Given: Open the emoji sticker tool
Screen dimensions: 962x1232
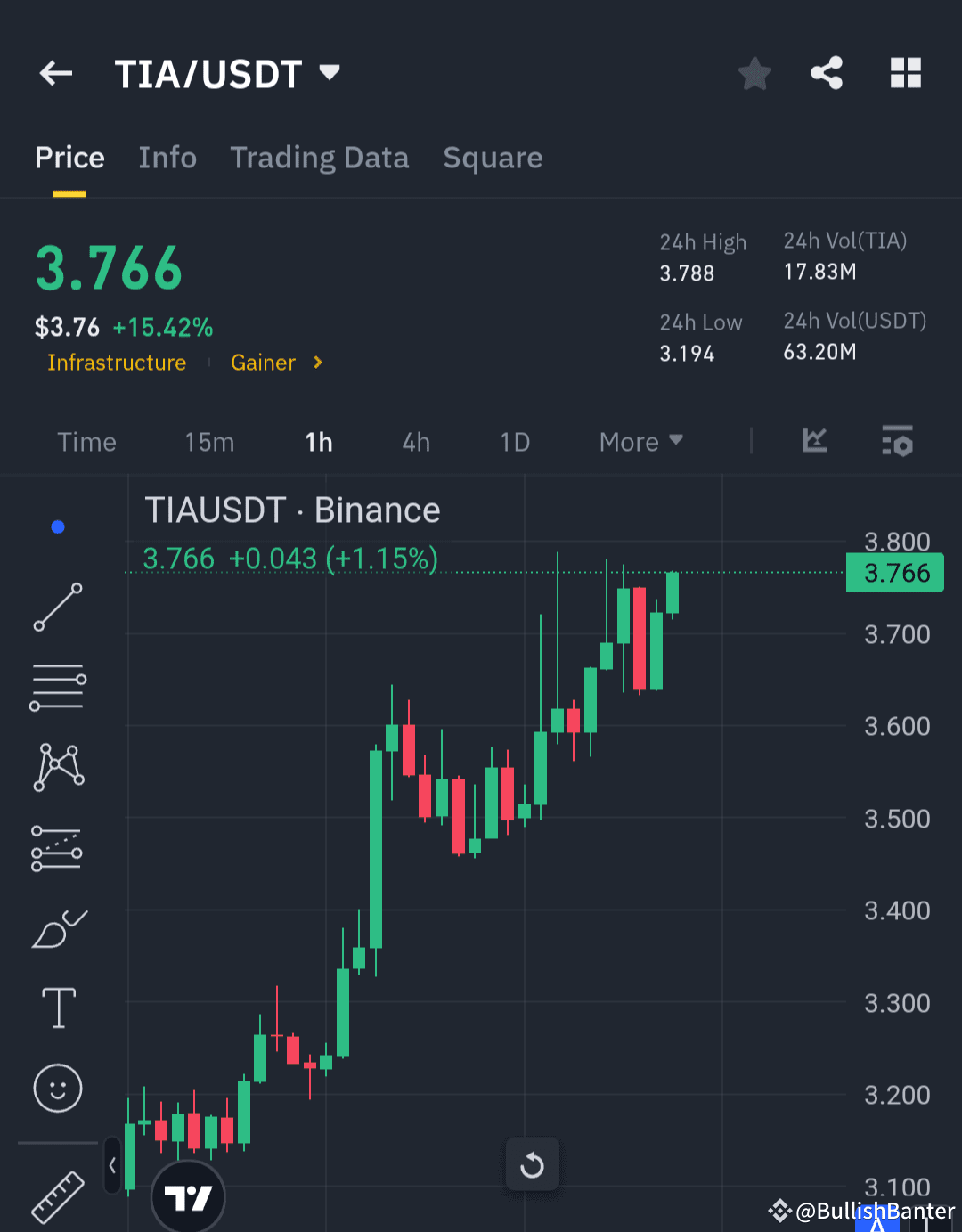Looking at the screenshot, I should coord(58,1088).
